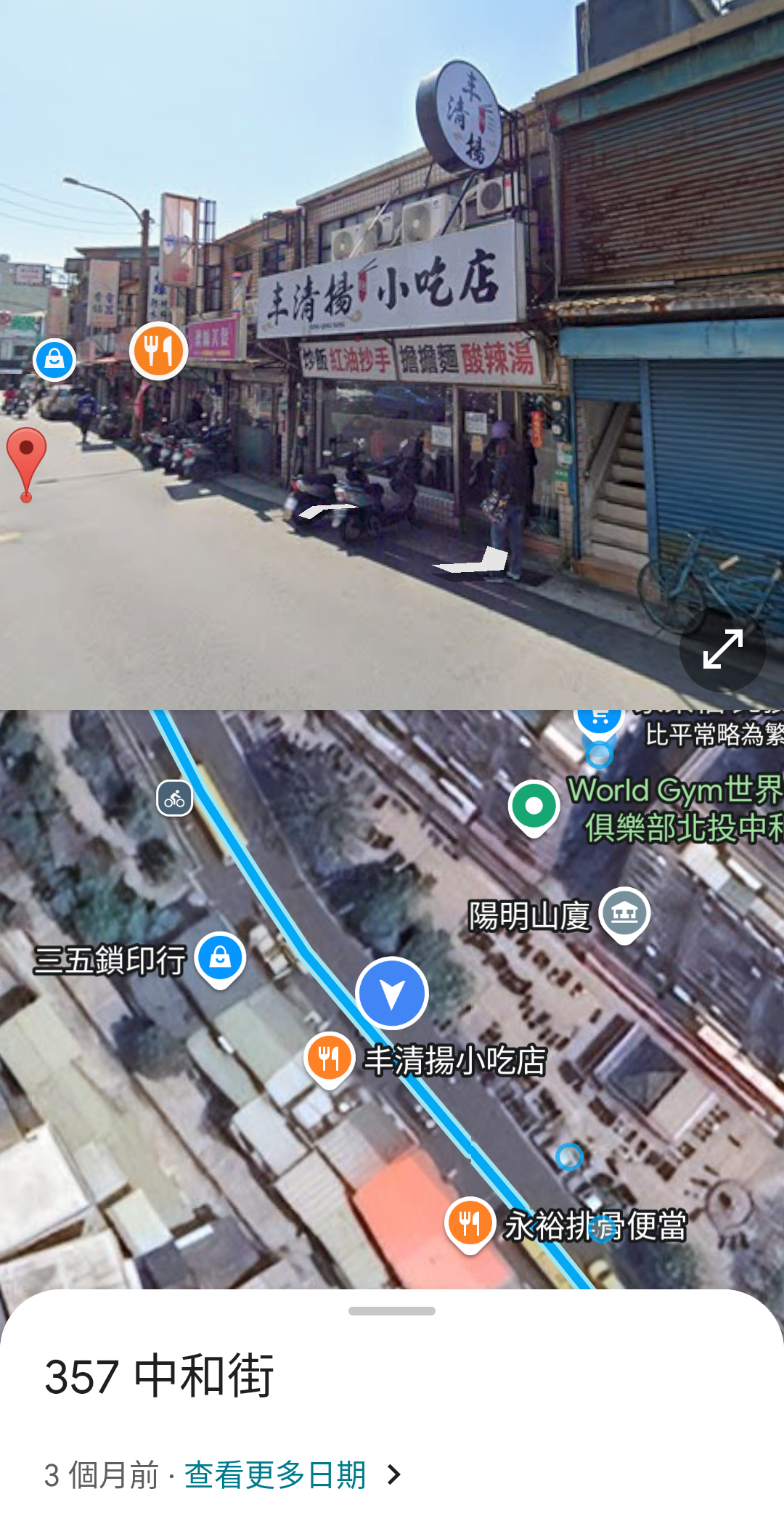Open 永裕排骨便當 restaurant marker
Viewport: 784px width, 1518px height.
(470, 1225)
